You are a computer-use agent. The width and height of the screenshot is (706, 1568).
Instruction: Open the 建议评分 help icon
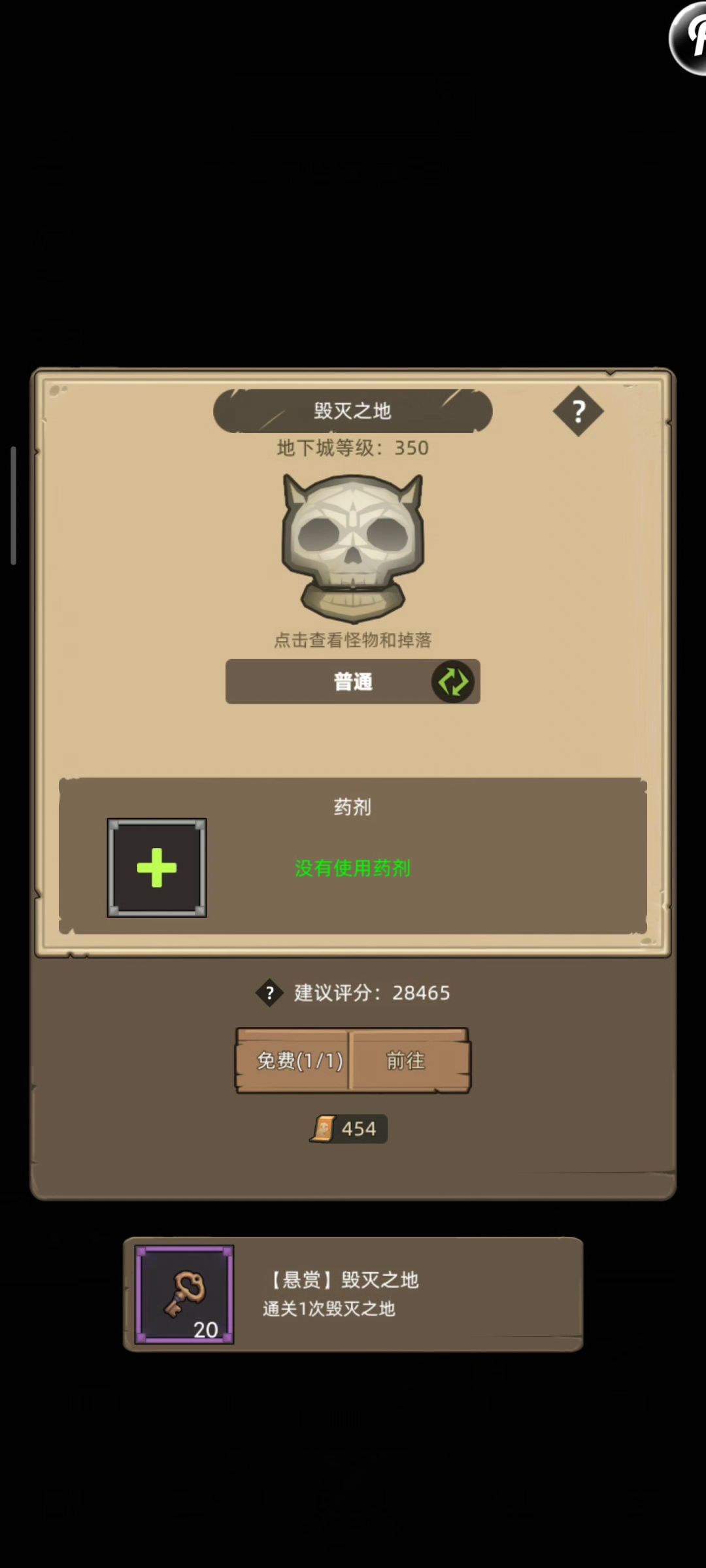(x=269, y=993)
